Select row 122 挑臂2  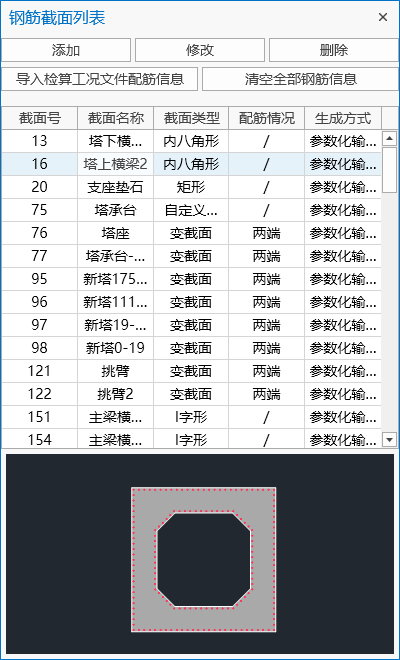tap(192, 394)
